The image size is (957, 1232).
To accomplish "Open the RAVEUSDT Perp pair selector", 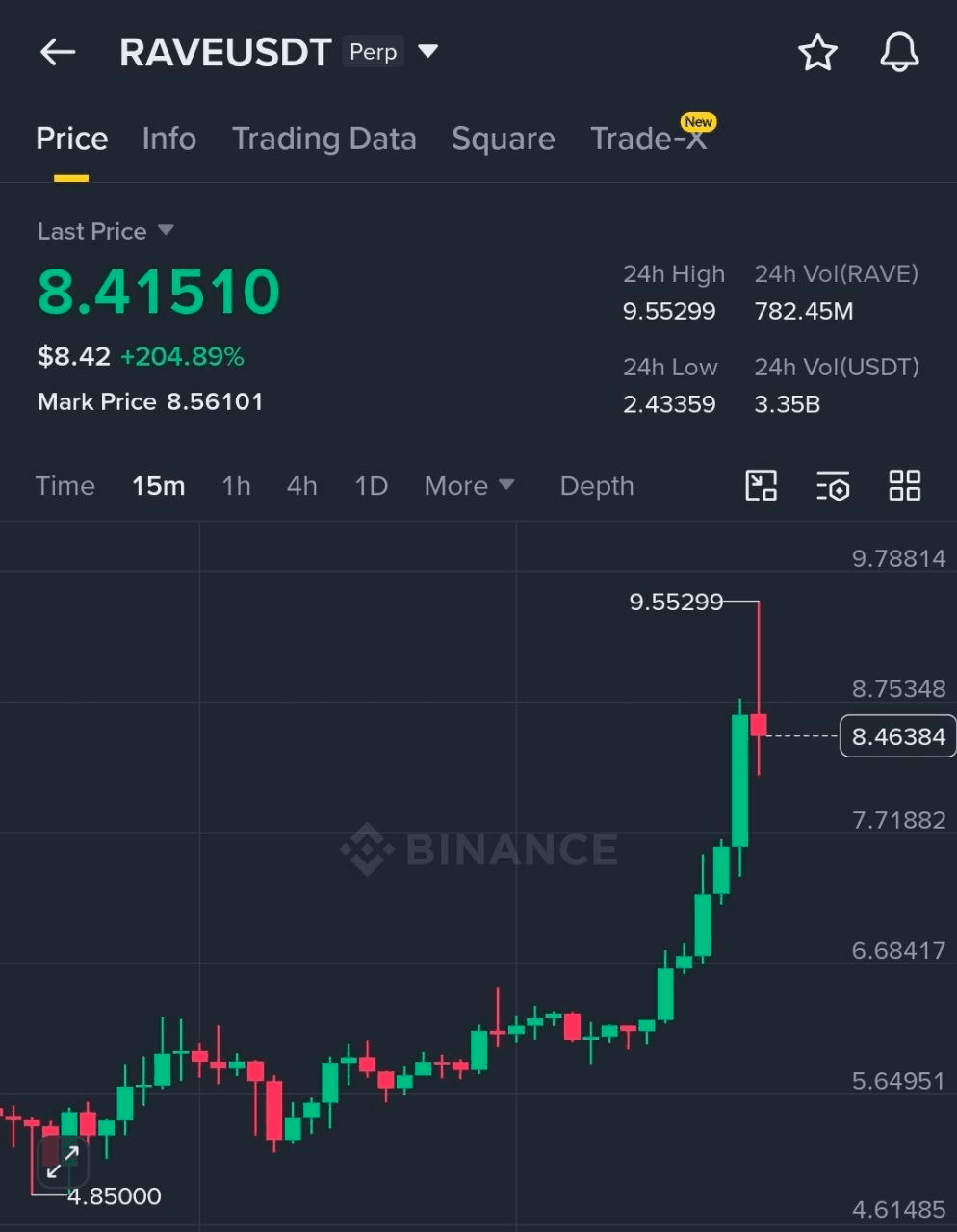I will (428, 51).
